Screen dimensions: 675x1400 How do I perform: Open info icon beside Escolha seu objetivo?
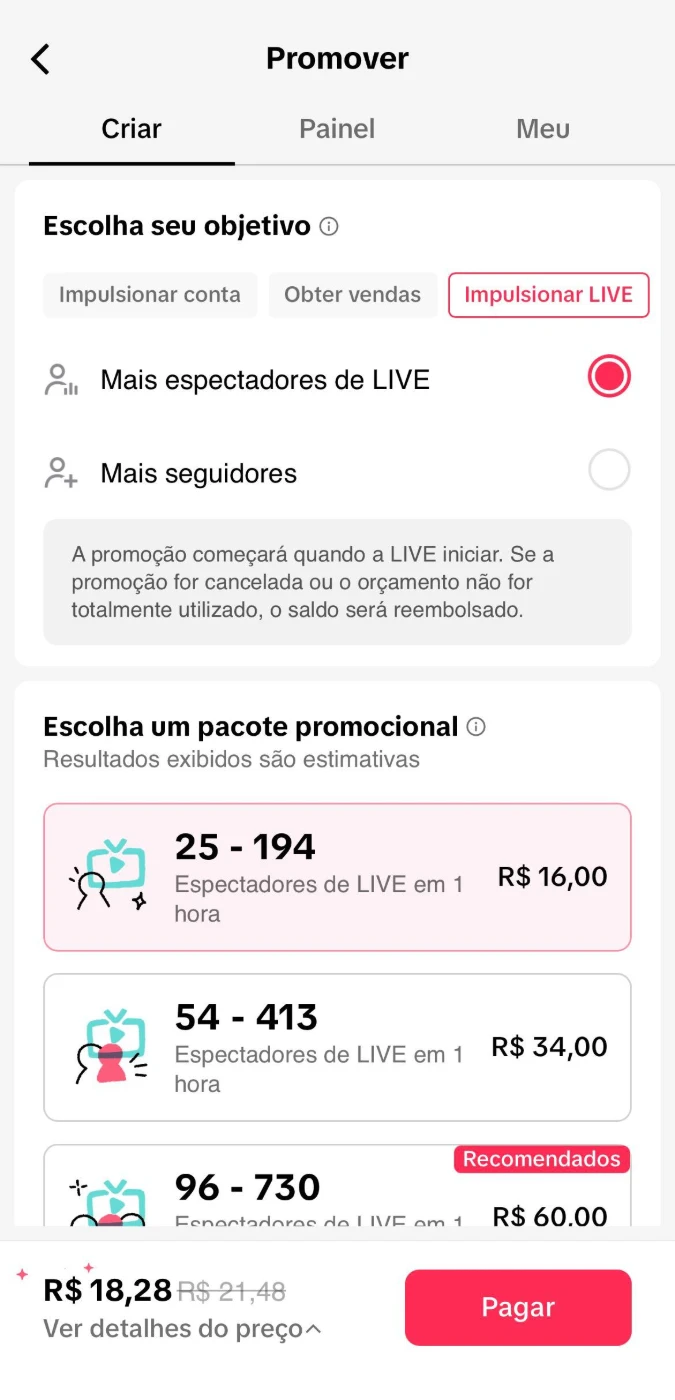tap(329, 227)
